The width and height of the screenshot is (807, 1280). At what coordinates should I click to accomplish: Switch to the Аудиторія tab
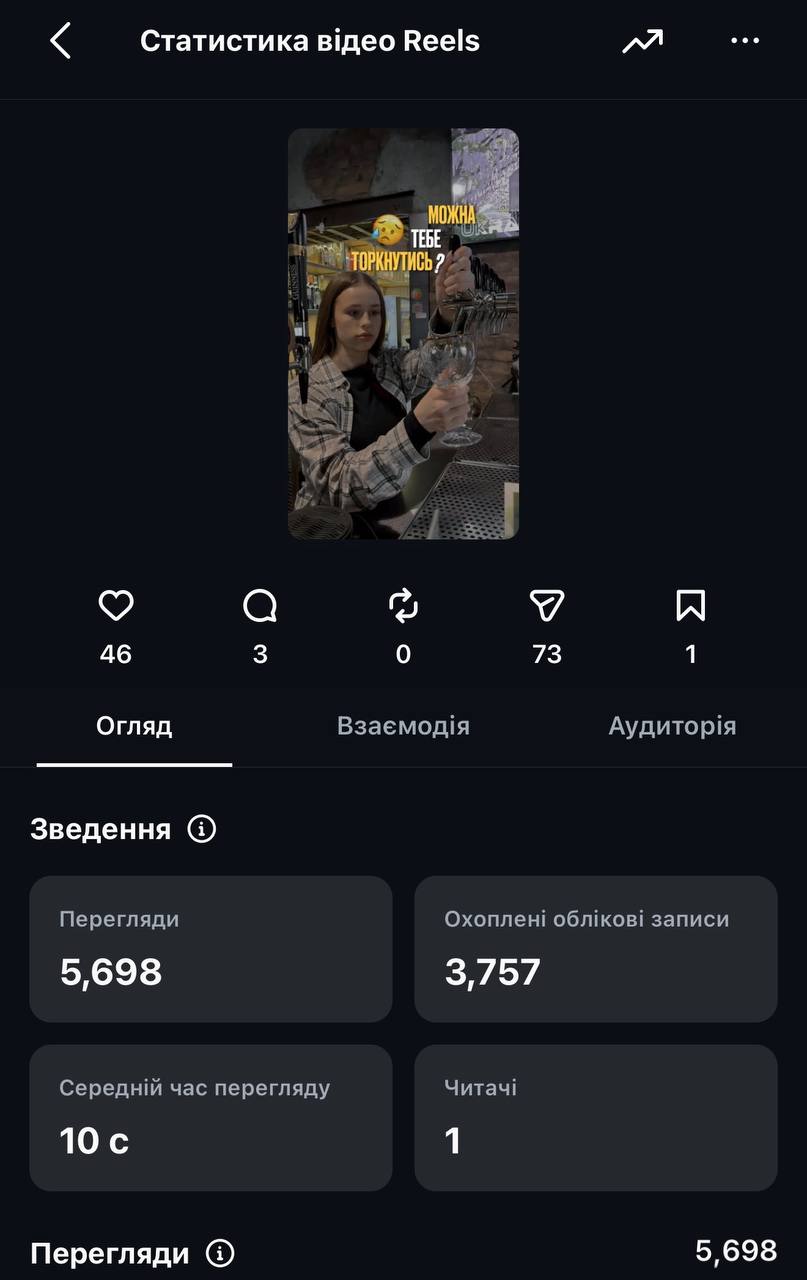(672, 726)
